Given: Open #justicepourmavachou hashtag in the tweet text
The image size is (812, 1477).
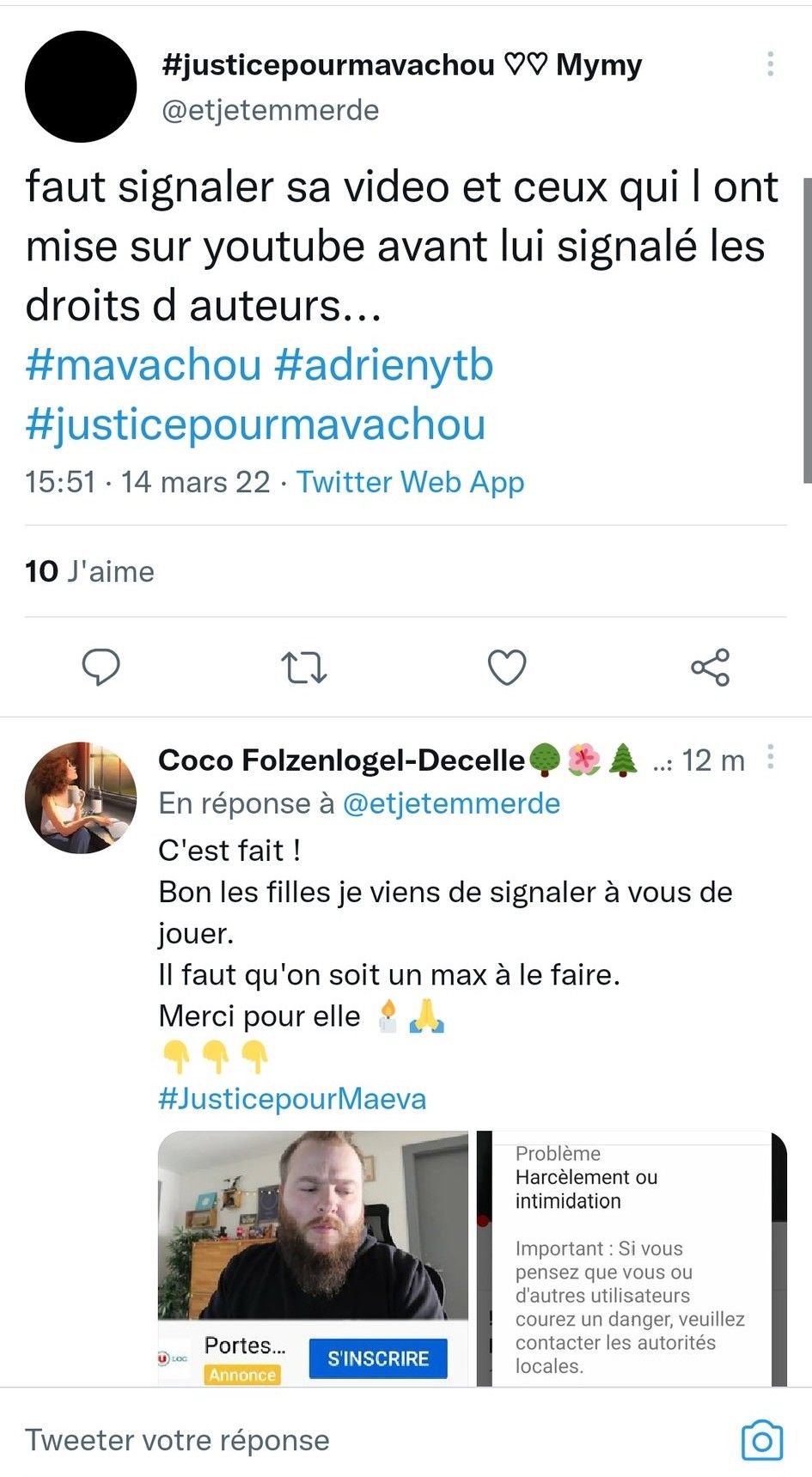Looking at the screenshot, I should pos(255,424).
